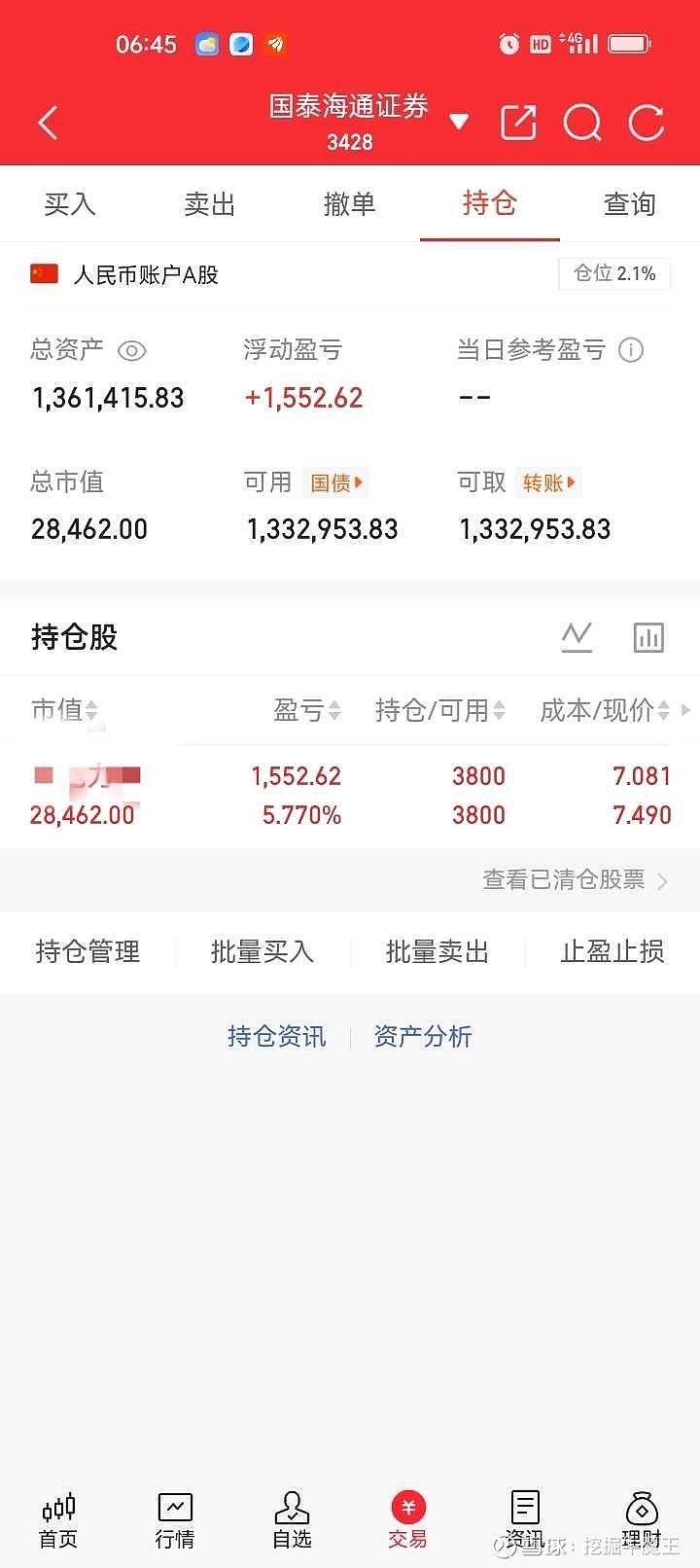Toggle sorting on the 盈亏 column
The width and height of the screenshot is (700, 1568).
tap(307, 710)
